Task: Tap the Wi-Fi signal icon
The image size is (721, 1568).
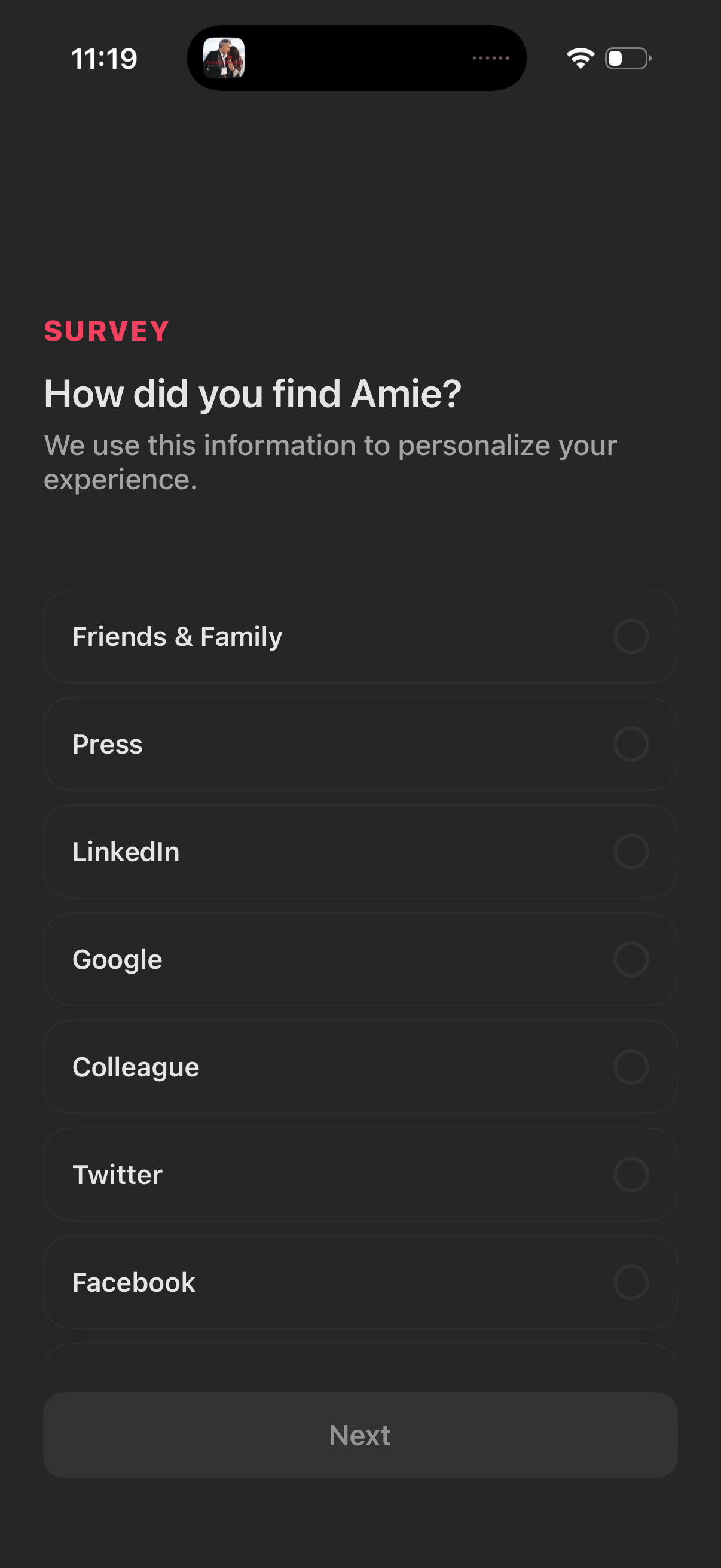Action: click(579, 58)
